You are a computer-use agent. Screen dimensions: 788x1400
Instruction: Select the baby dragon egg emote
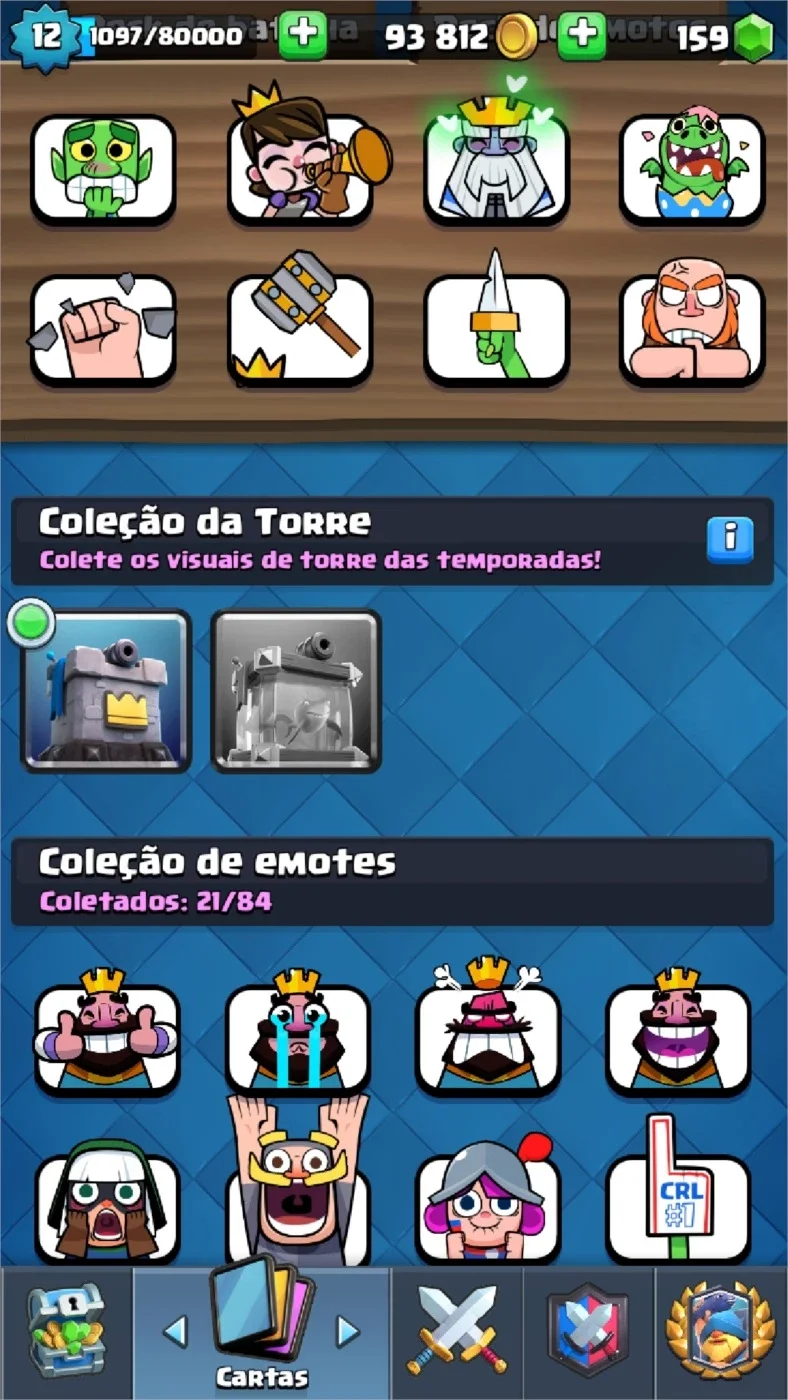click(692, 168)
